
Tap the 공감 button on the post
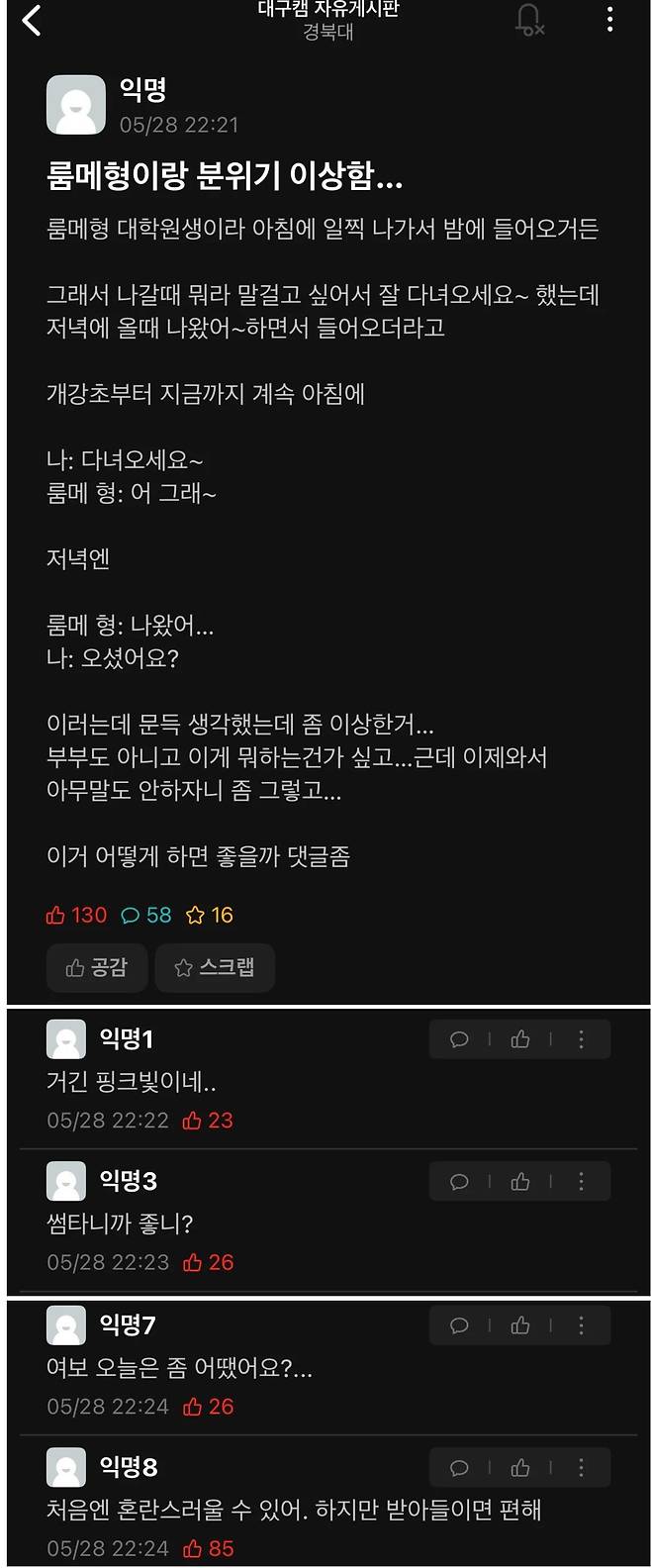97,967
